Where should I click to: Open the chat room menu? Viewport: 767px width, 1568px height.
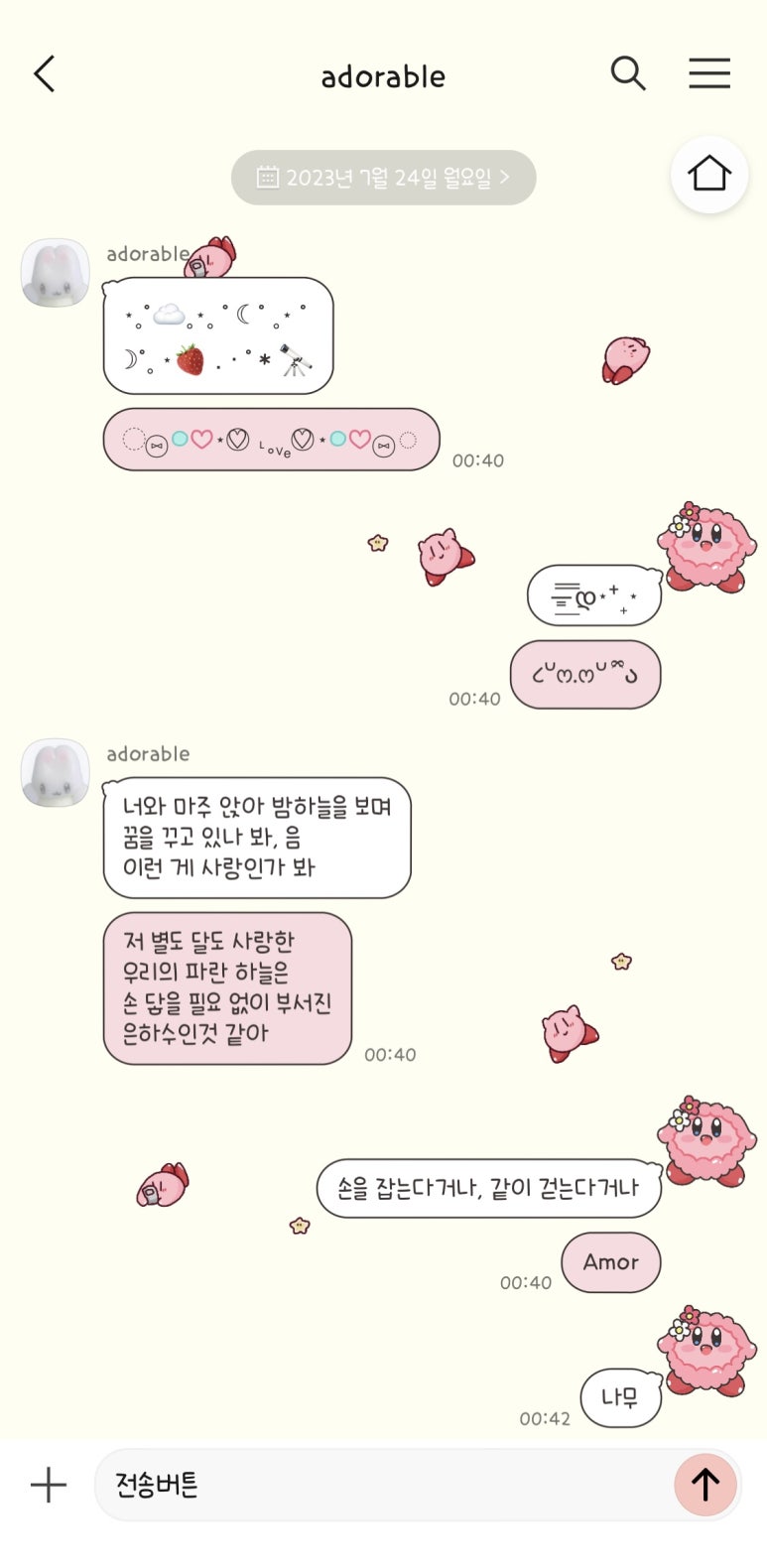(709, 73)
